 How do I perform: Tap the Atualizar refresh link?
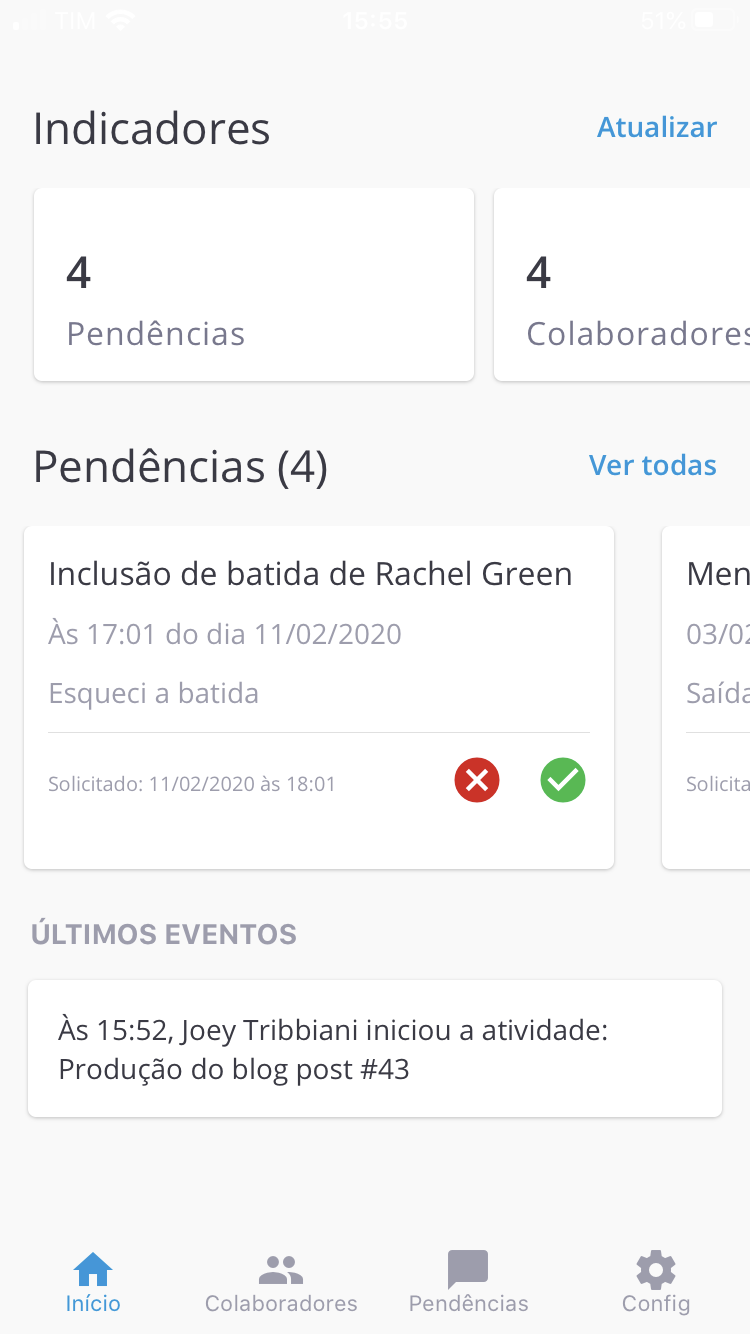point(657,127)
